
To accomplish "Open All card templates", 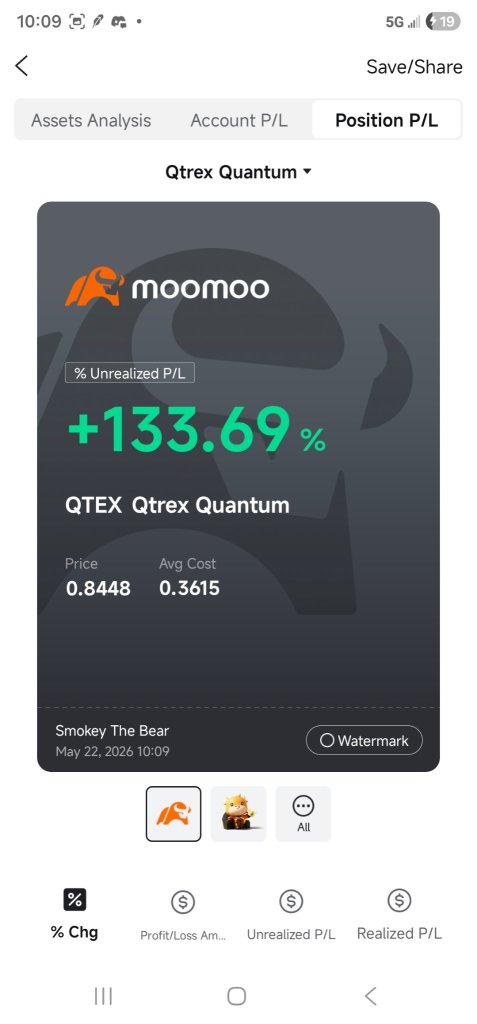I will coord(303,814).
